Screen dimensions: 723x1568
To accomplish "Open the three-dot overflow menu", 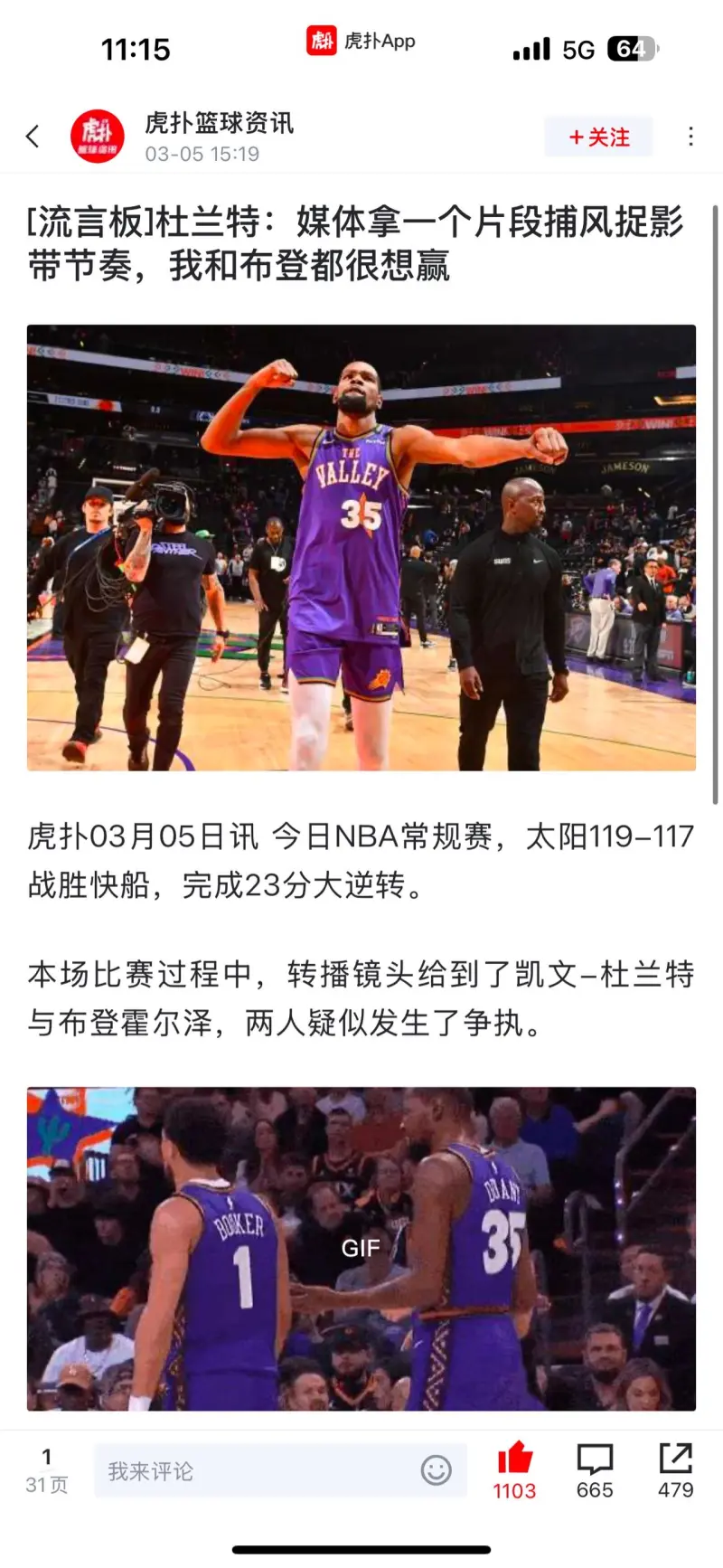I will tap(690, 137).
